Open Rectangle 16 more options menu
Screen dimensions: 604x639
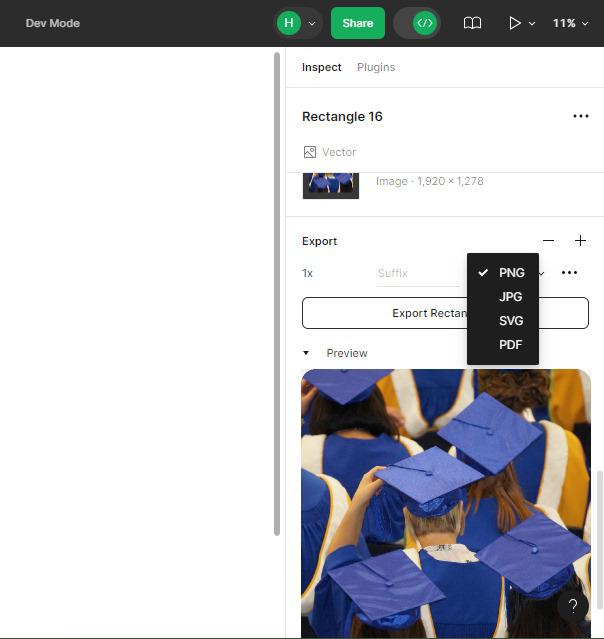[x=580, y=116]
